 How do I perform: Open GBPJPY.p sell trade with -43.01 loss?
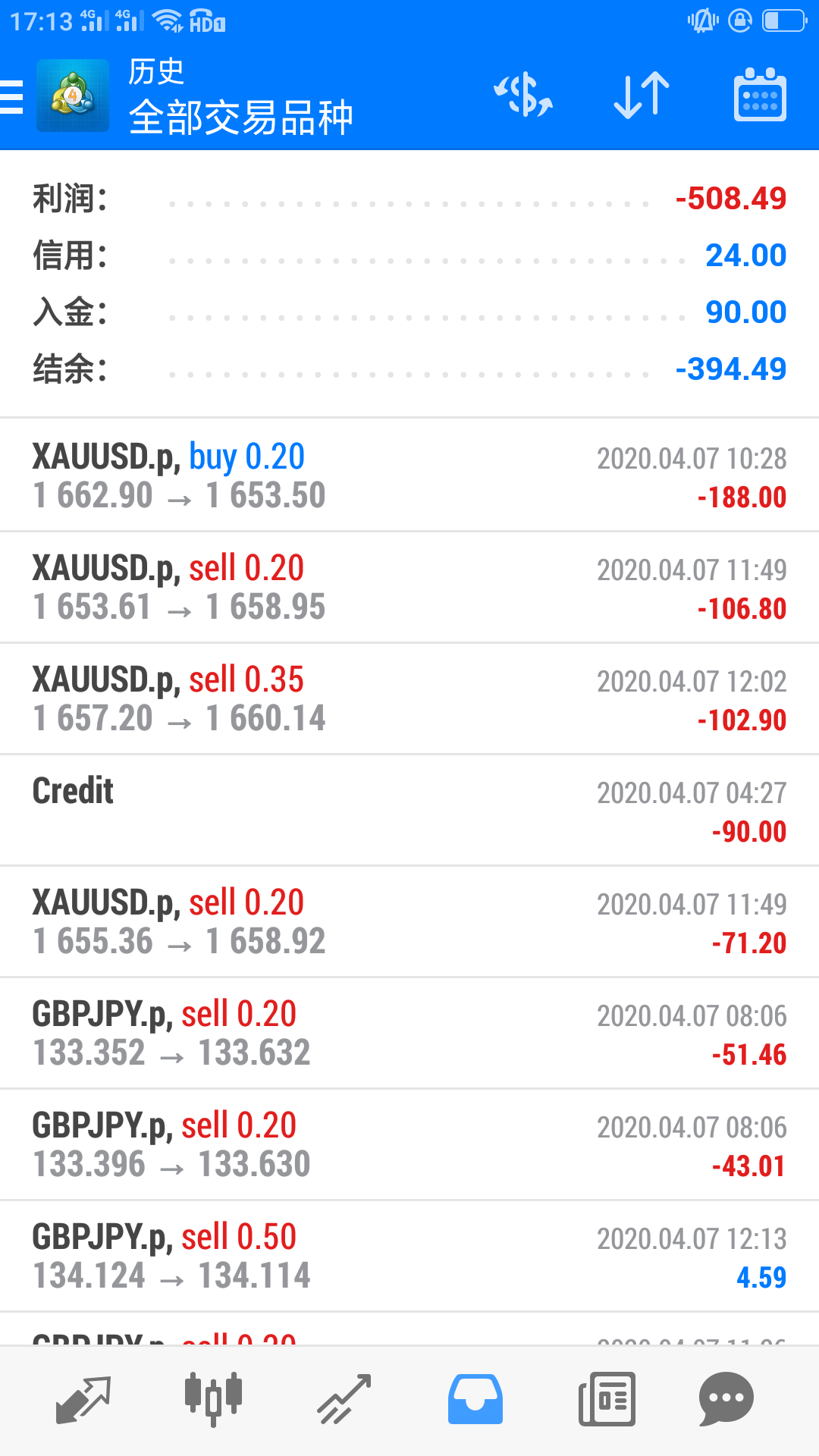coord(409,1144)
